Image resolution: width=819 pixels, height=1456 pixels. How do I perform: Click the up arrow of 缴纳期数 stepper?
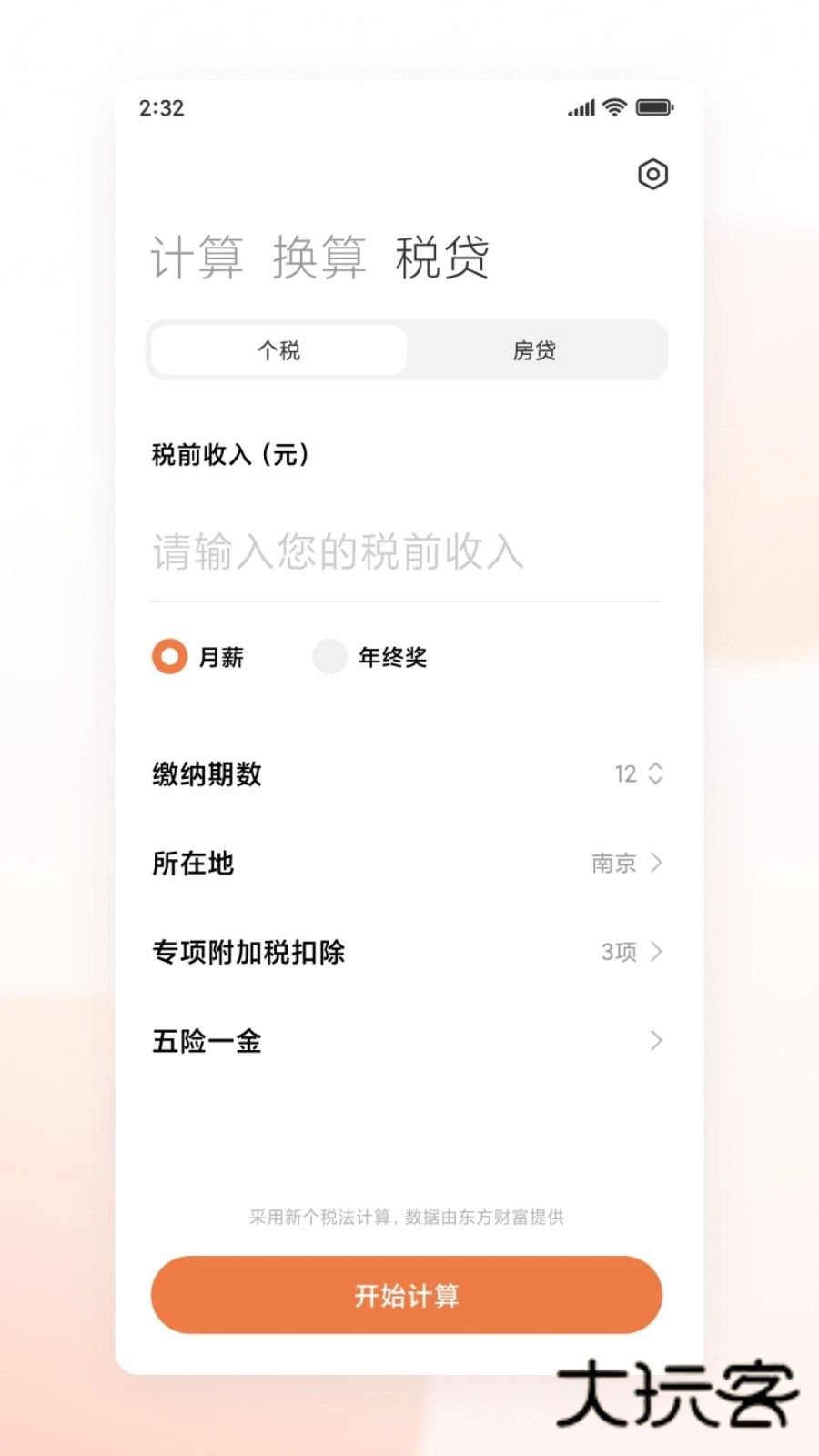[657, 766]
